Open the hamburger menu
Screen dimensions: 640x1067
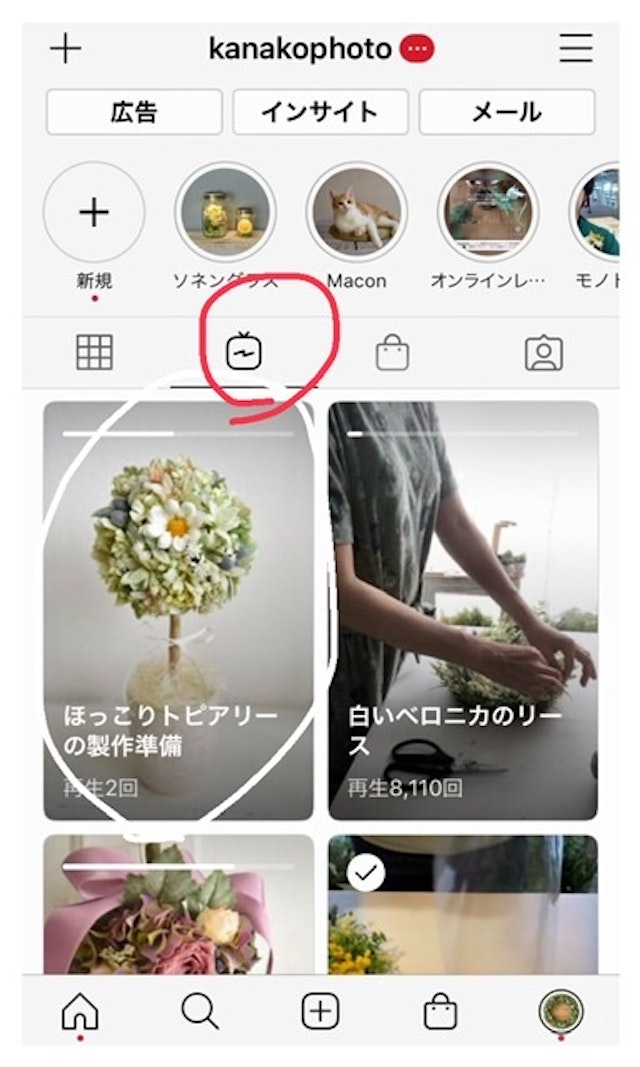576,48
